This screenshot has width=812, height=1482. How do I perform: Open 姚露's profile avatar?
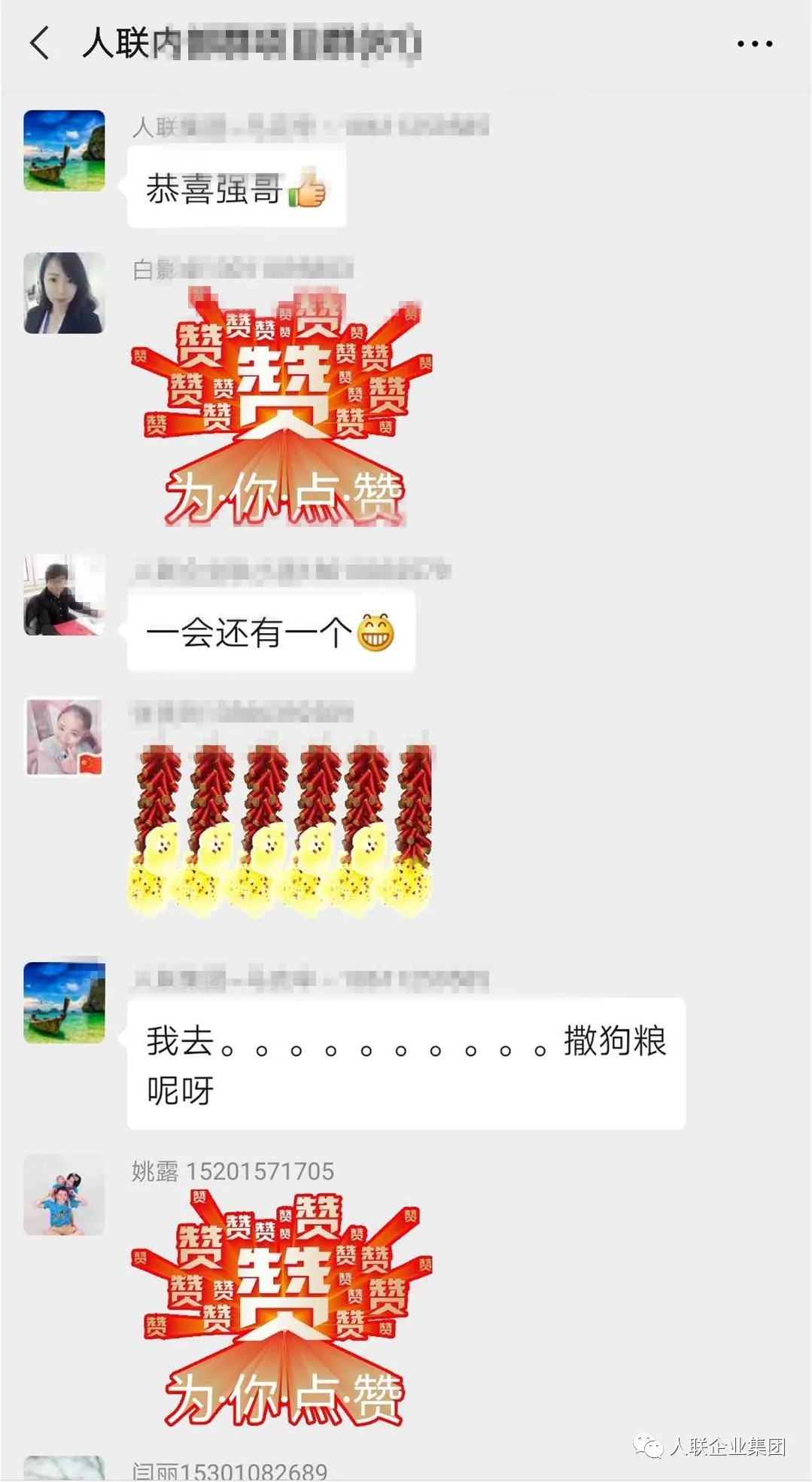coord(64,1194)
